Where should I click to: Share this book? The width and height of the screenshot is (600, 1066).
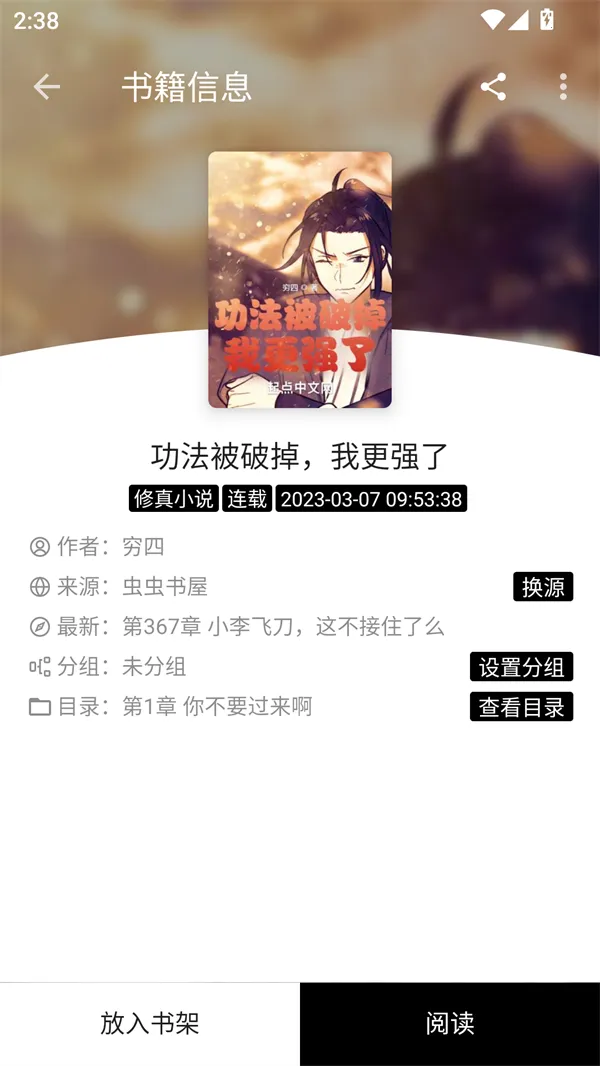(493, 87)
